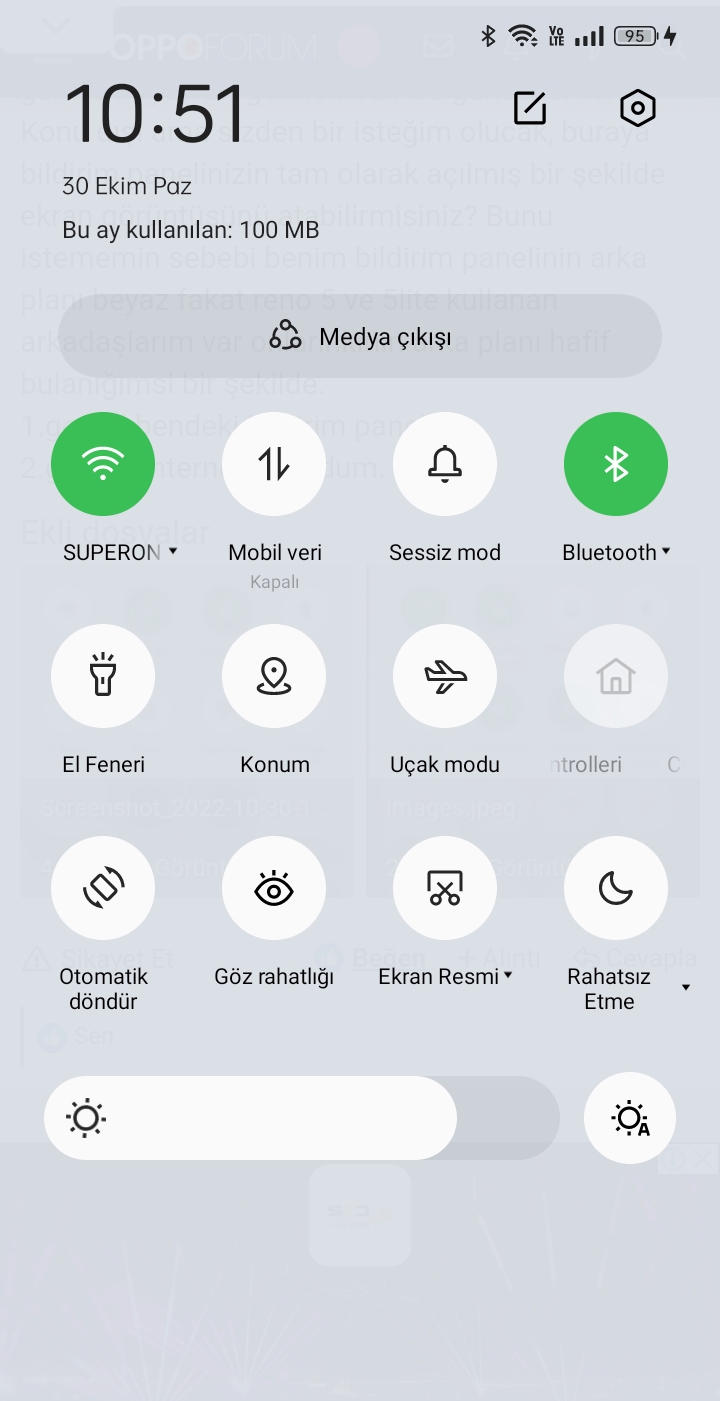This screenshot has height=1401, width=720.
Task: Turn on Rahatsız Etme mode
Action: [x=616, y=888]
